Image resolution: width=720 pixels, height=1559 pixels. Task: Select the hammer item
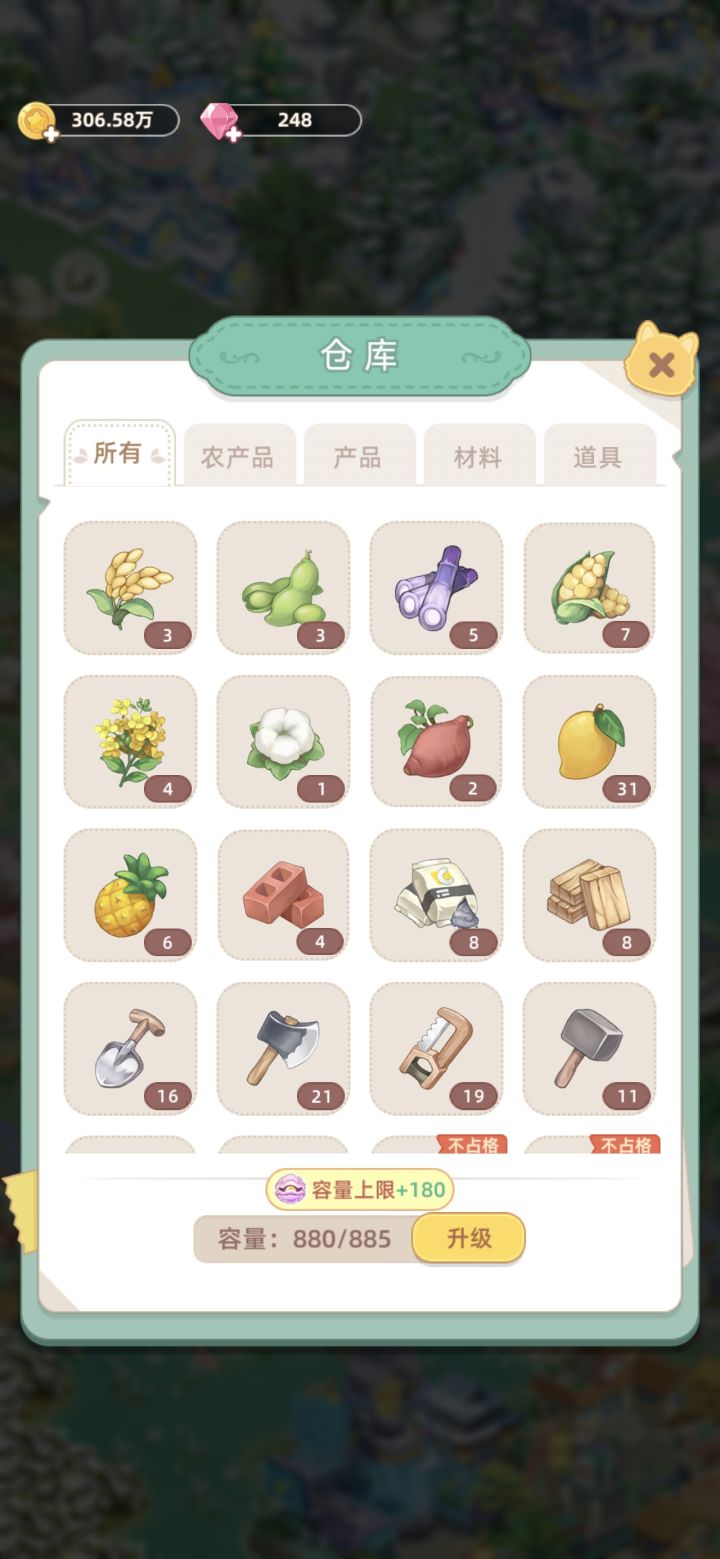[x=589, y=1048]
